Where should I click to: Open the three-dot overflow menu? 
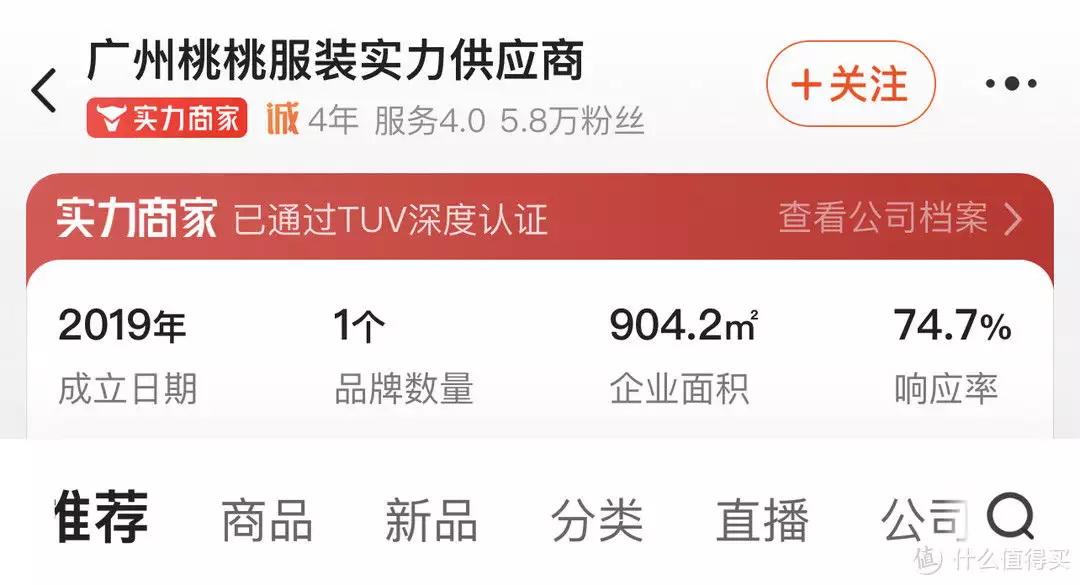(x=1010, y=84)
